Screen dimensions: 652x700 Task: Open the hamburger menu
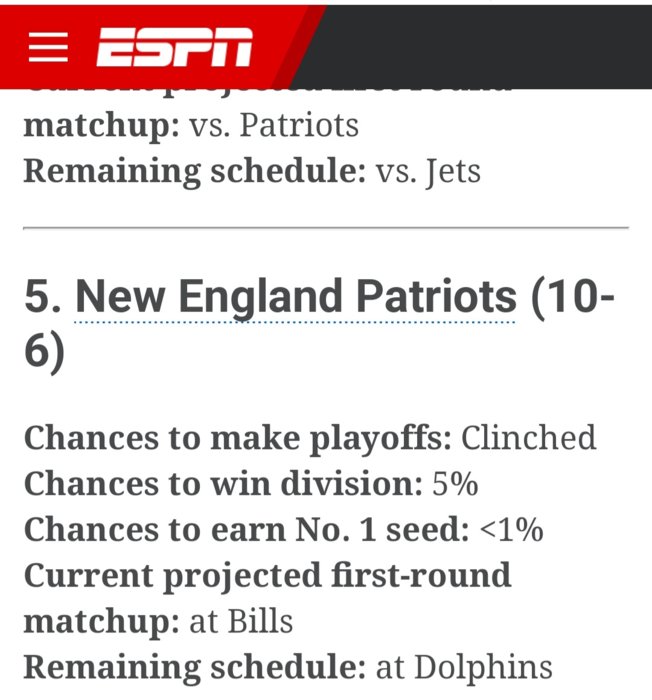(47, 46)
